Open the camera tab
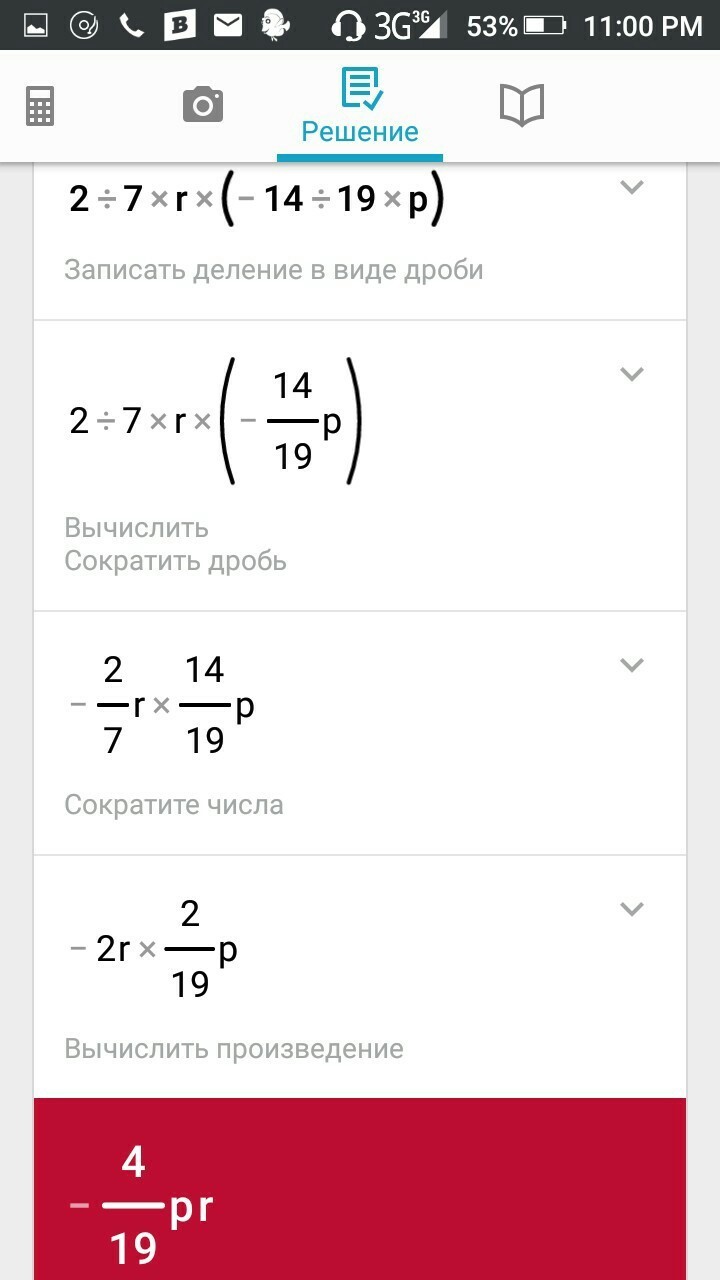This screenshot has height=1280, width=720. pos(202,104)
